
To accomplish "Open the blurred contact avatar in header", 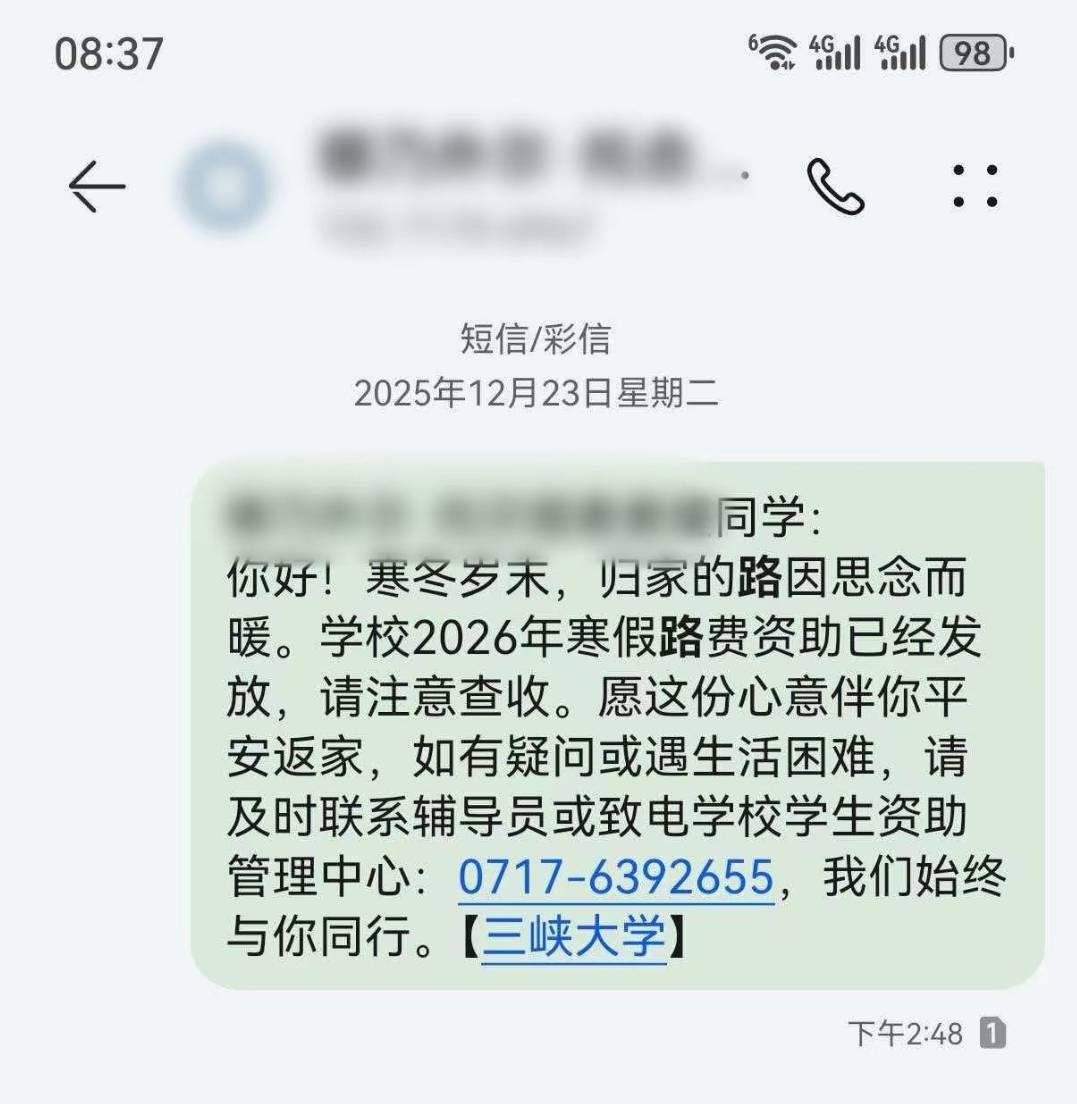I will coord(224,187).
